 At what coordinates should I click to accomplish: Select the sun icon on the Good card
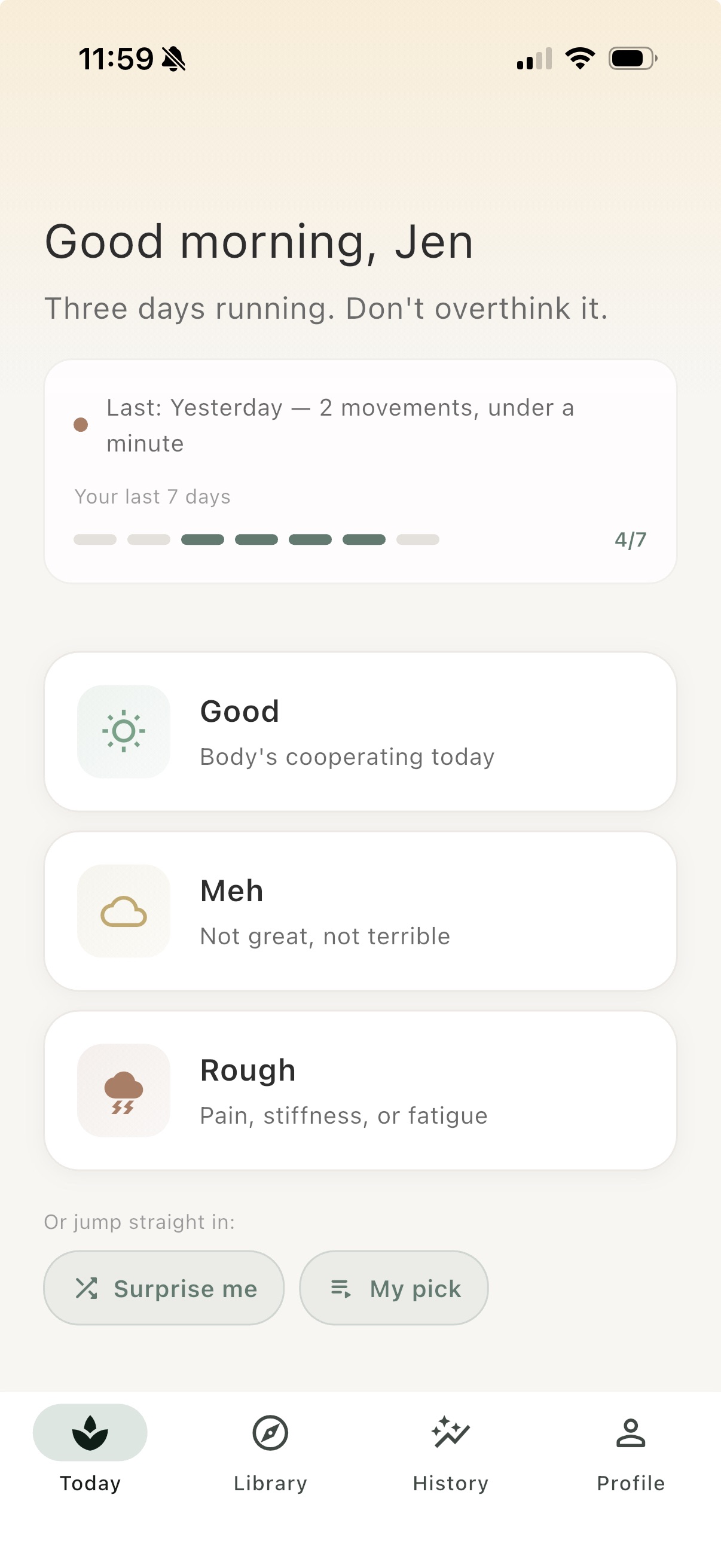click(124, 731)
